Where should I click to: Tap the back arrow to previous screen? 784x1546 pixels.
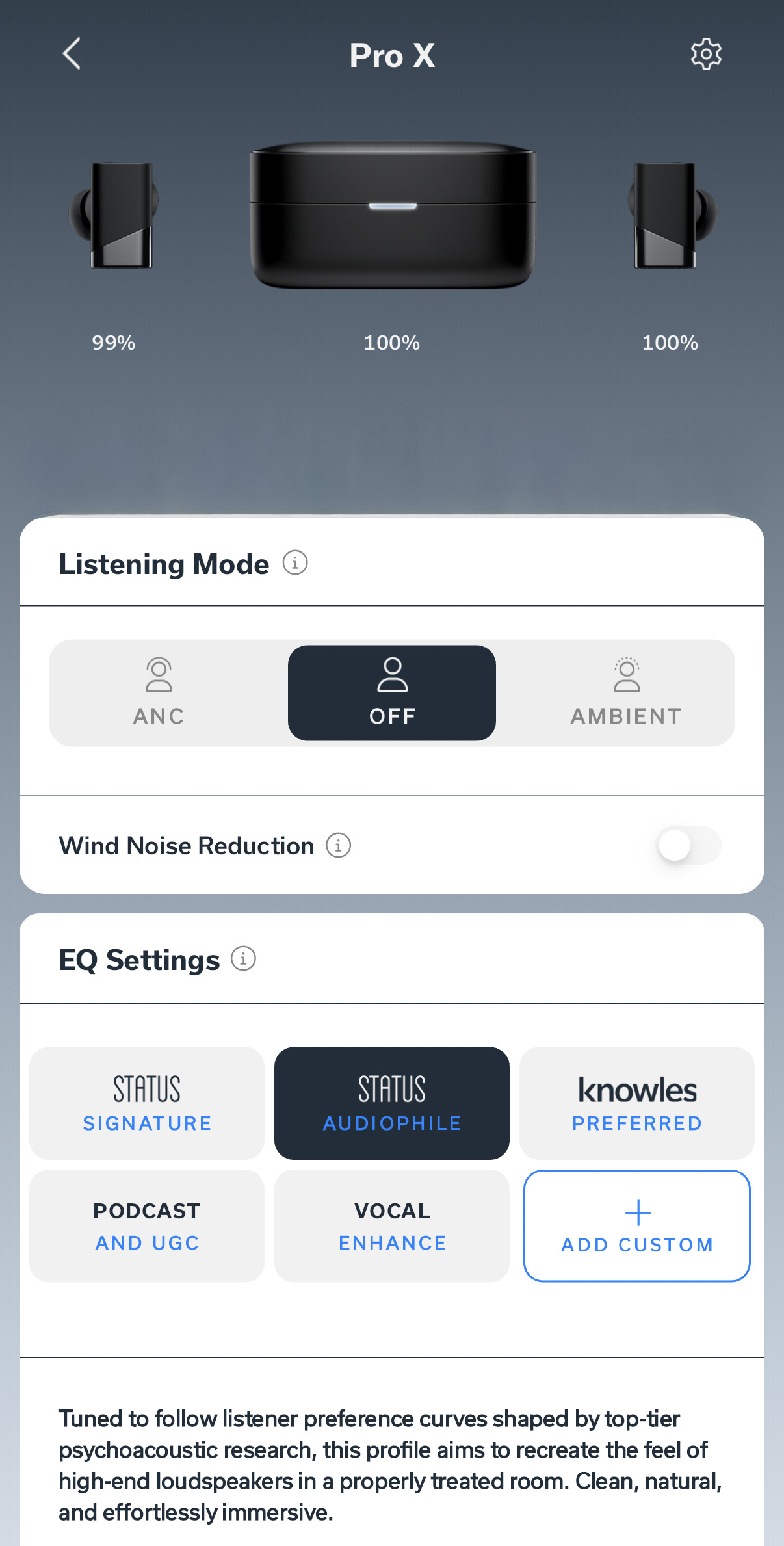pyautogui.click(x=72, y=55)
